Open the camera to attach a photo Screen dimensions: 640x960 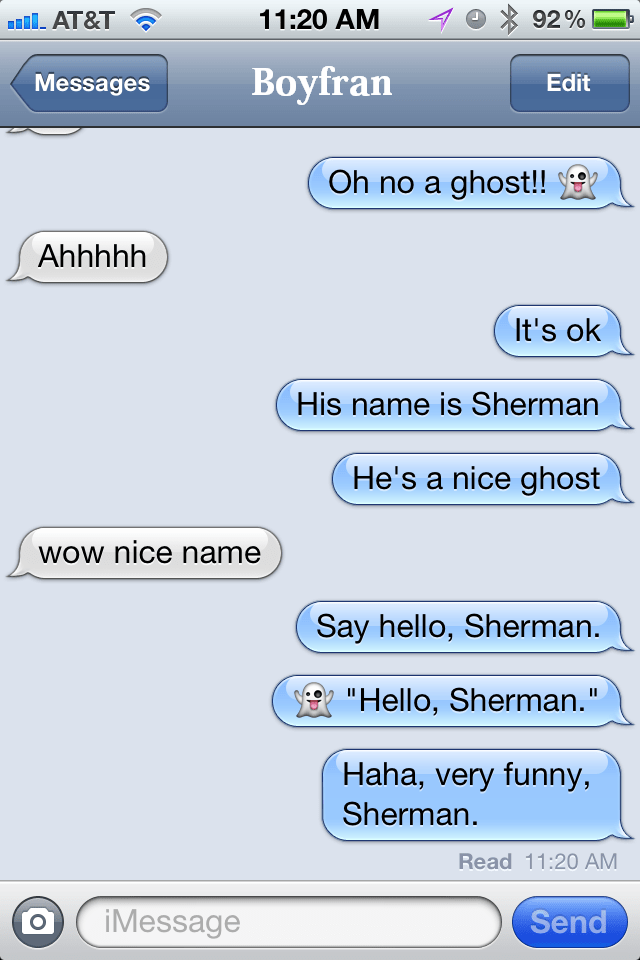38,921
